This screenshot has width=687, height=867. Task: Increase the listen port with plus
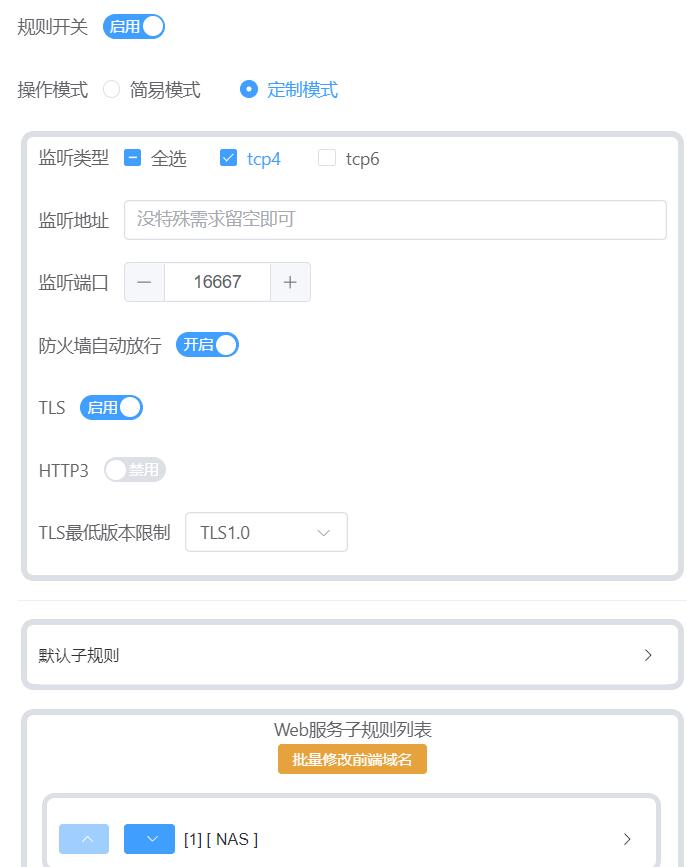coord(290,282)
